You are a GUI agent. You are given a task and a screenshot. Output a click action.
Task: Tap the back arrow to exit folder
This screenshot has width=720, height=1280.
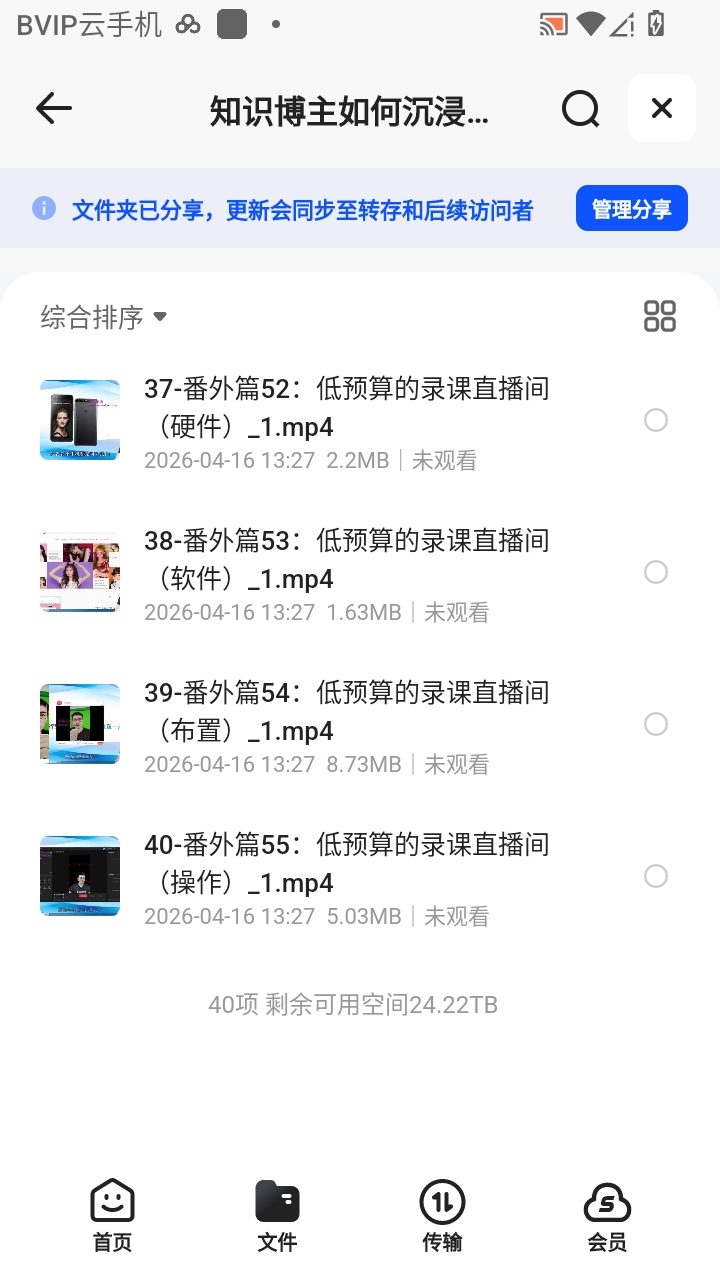pos(53,108)
